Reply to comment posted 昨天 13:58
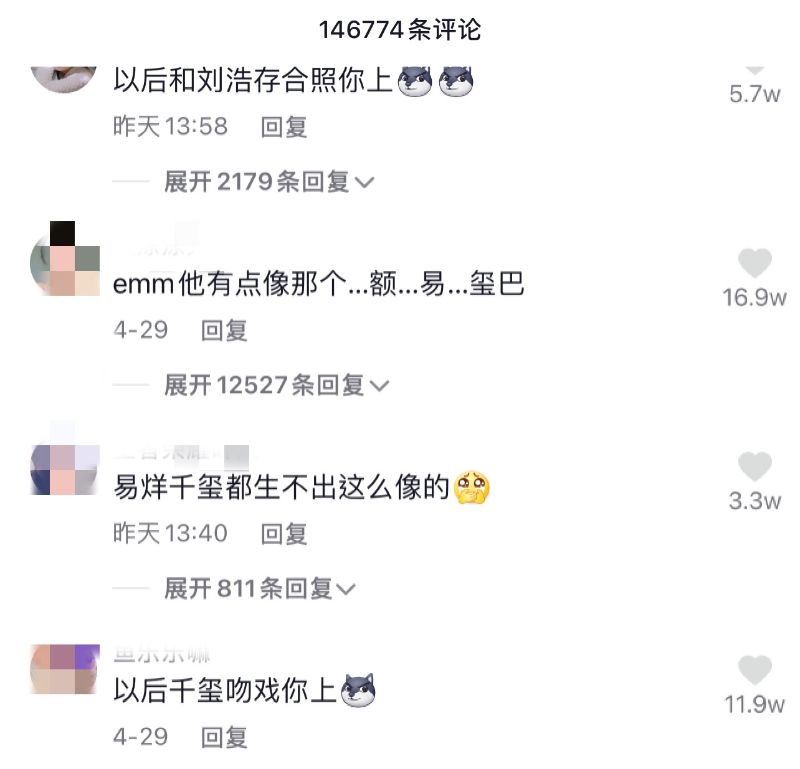800x769 pixels. (x=283, y=127)
